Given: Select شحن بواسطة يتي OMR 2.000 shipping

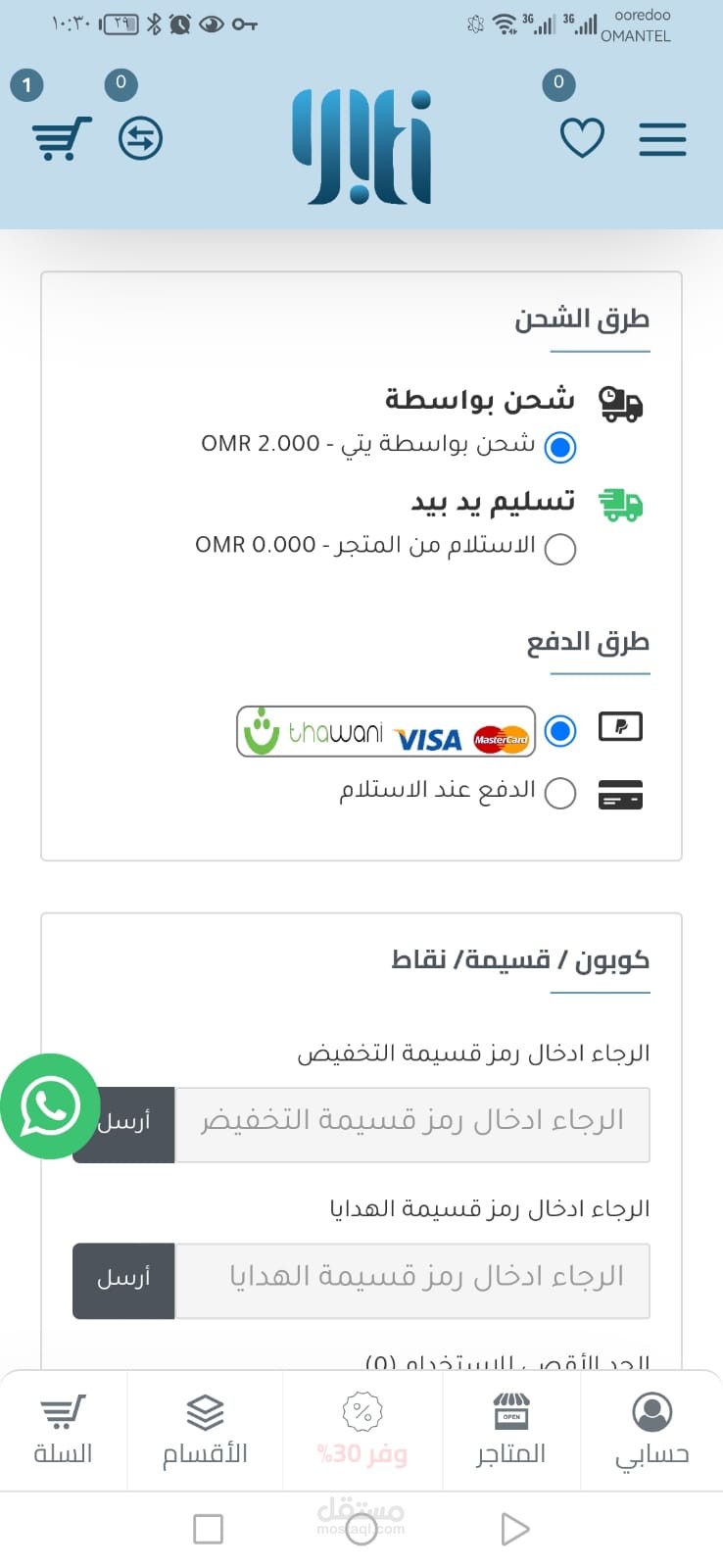Looking at the screenshot, I should coord(559,447).
